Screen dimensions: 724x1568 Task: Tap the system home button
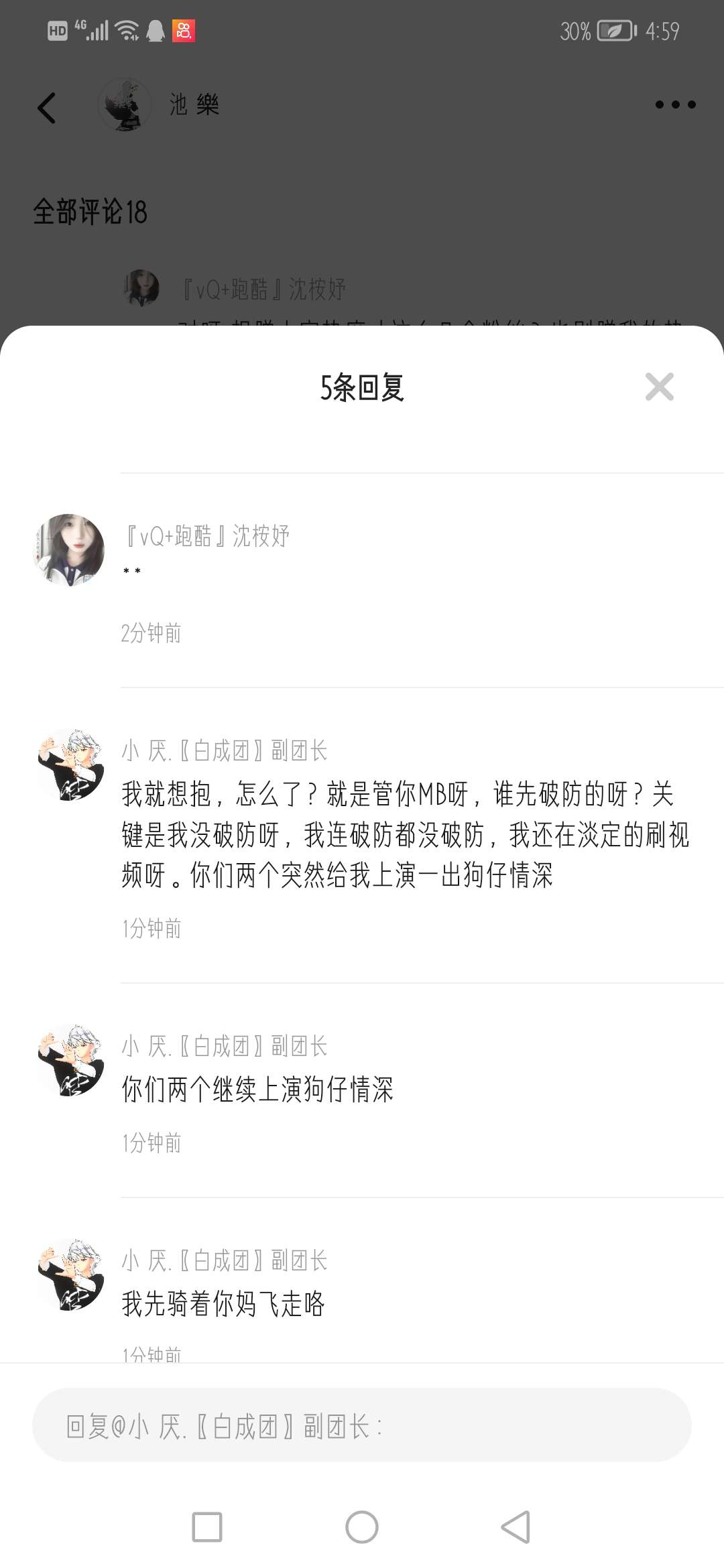tap(362, 1527)
